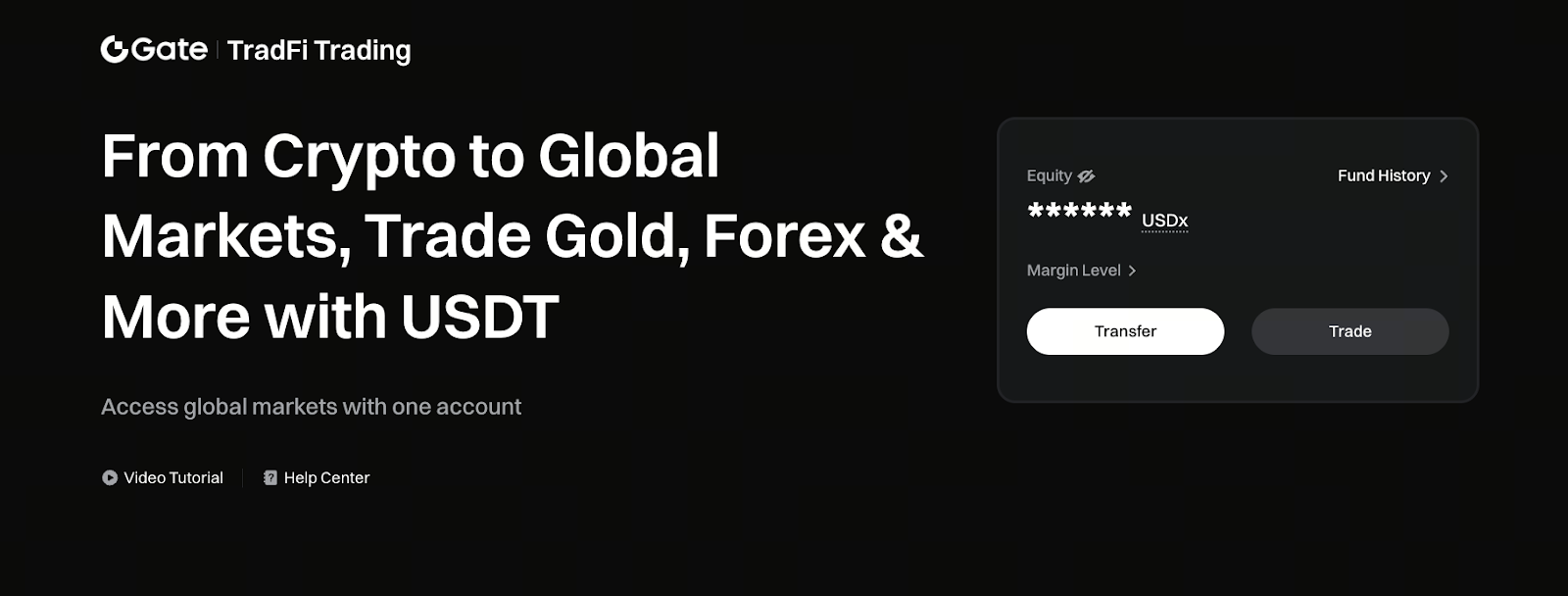Viewport: 1568px width, 596px height.
Task: View Fund History
Action: 1392,175
